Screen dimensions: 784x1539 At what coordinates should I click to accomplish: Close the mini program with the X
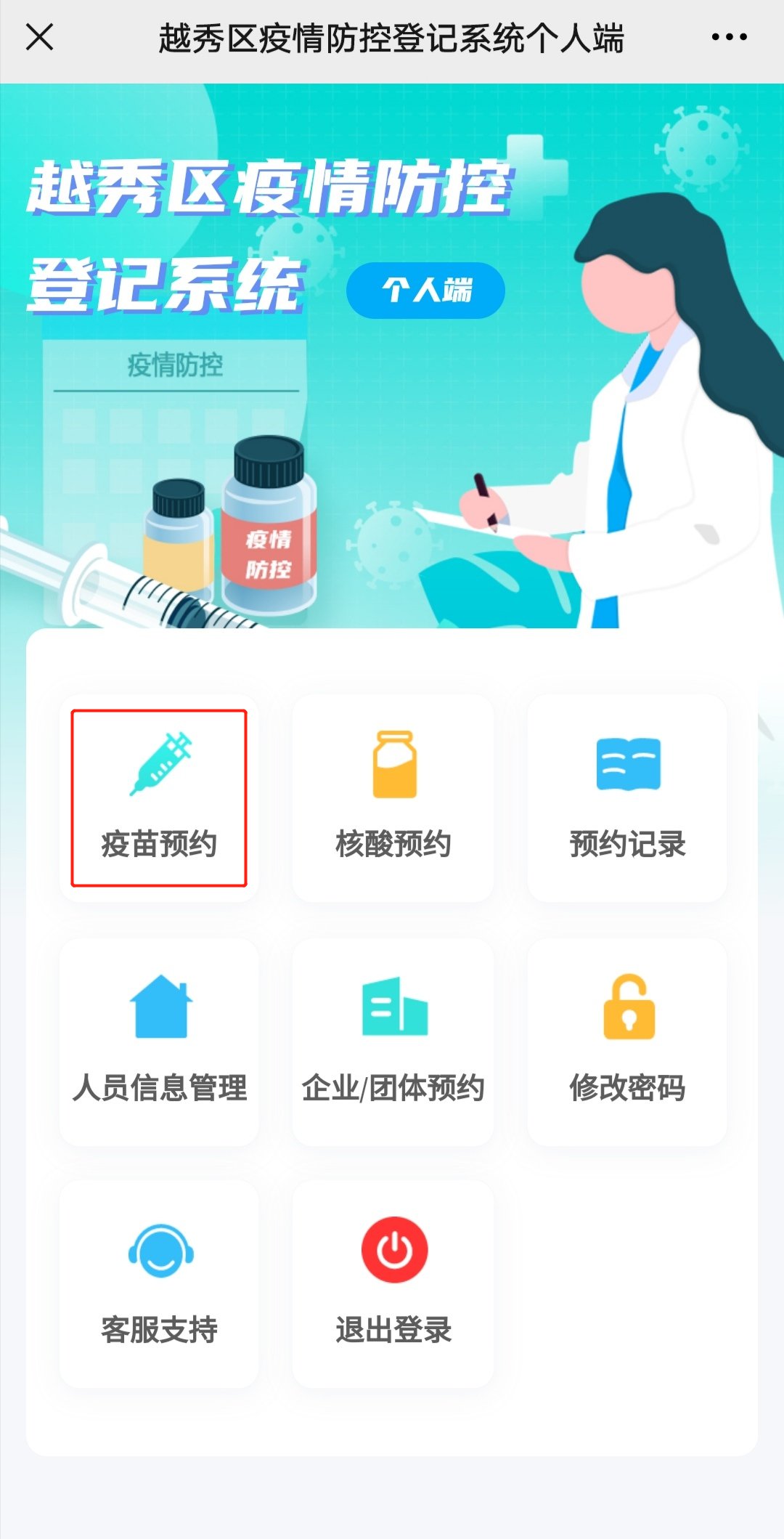pyautogui.click(x=40, y=37)
